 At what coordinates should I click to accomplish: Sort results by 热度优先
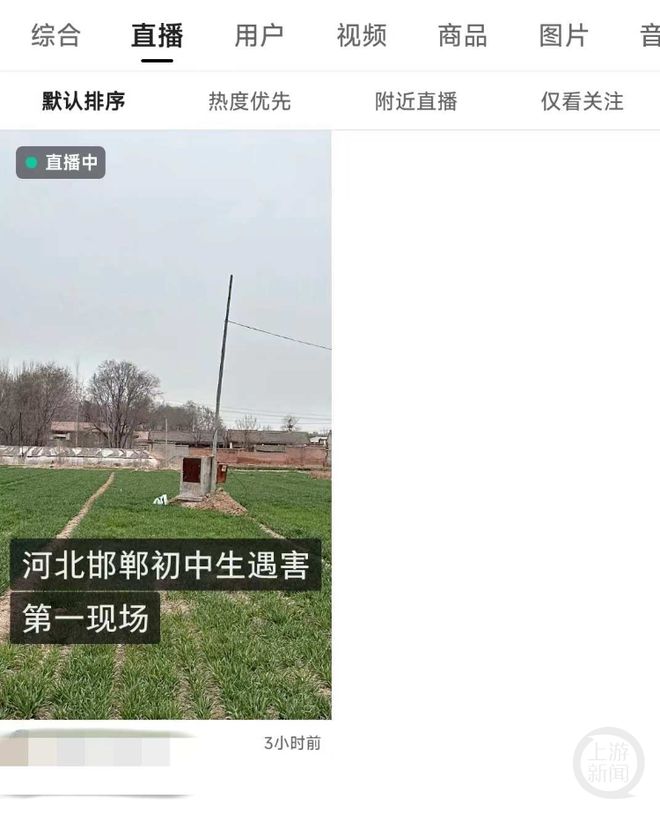pyautogui.click(x=249, y=101)
